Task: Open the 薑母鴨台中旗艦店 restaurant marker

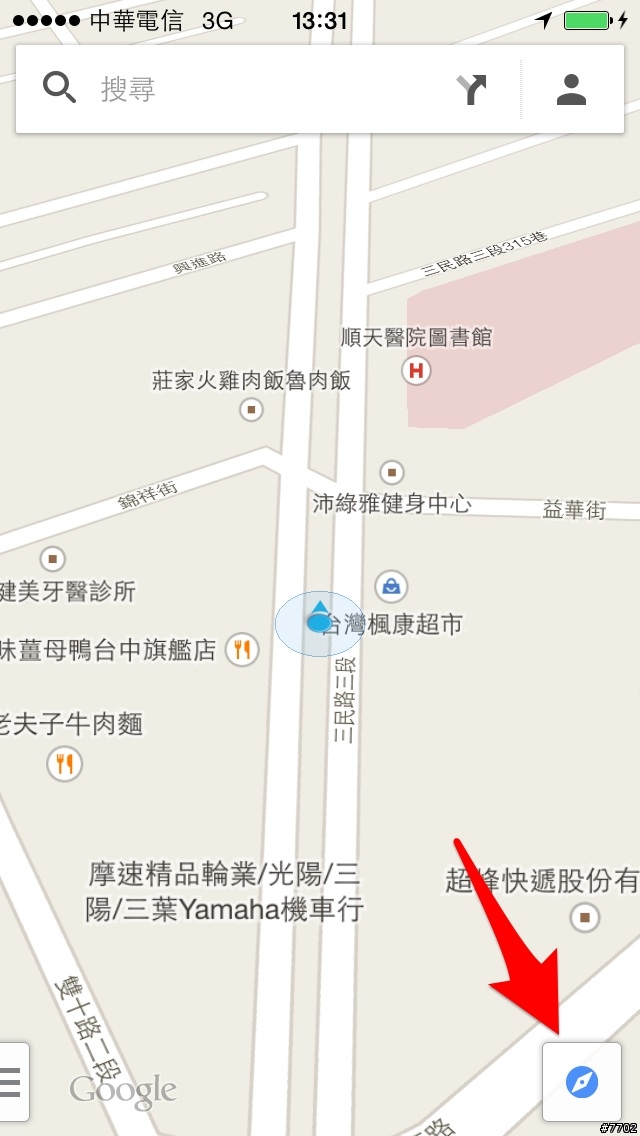Action: click(242, 650)
